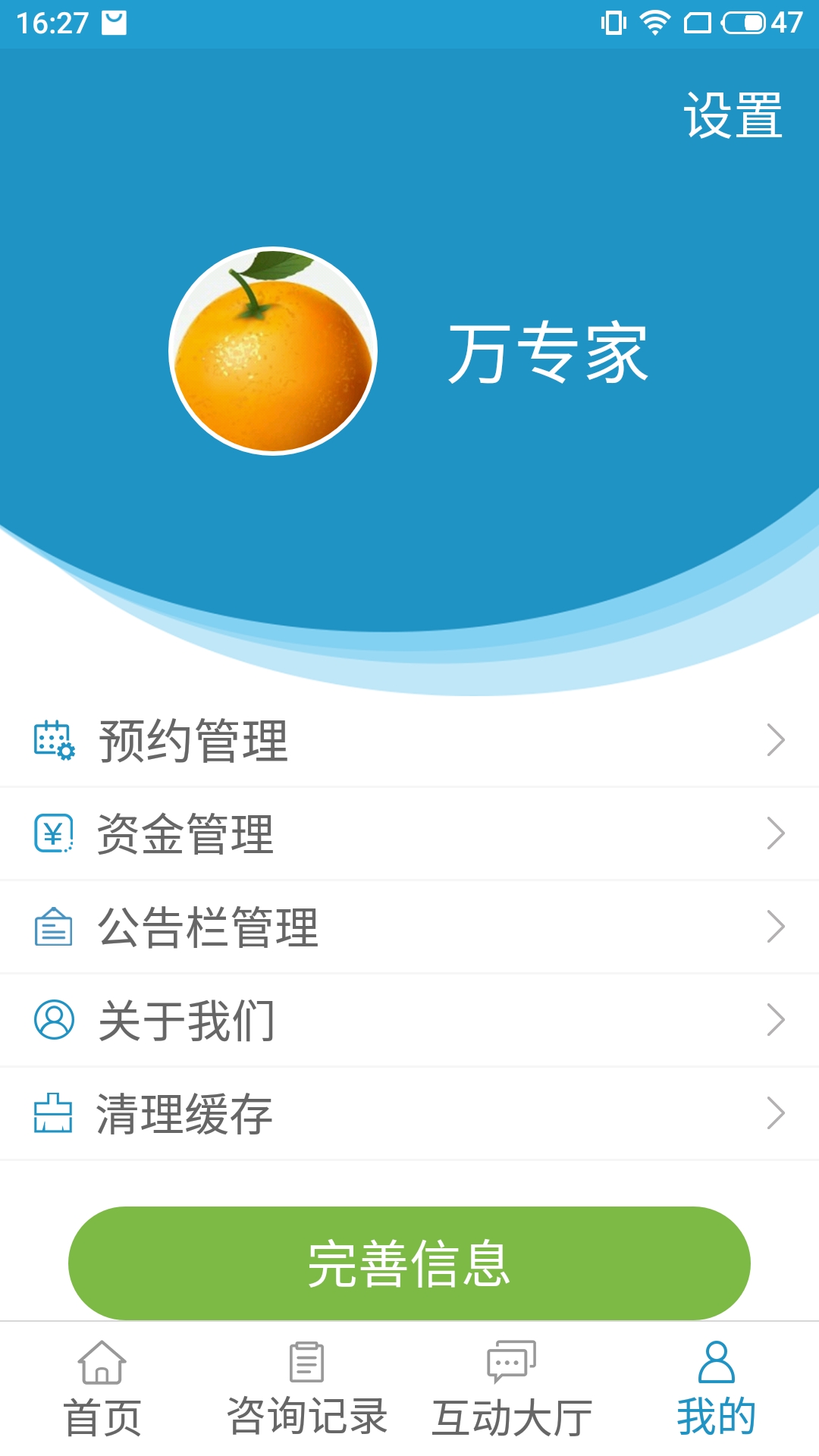
Task: Open 公告栏管理 row
Action: [409, 927]
